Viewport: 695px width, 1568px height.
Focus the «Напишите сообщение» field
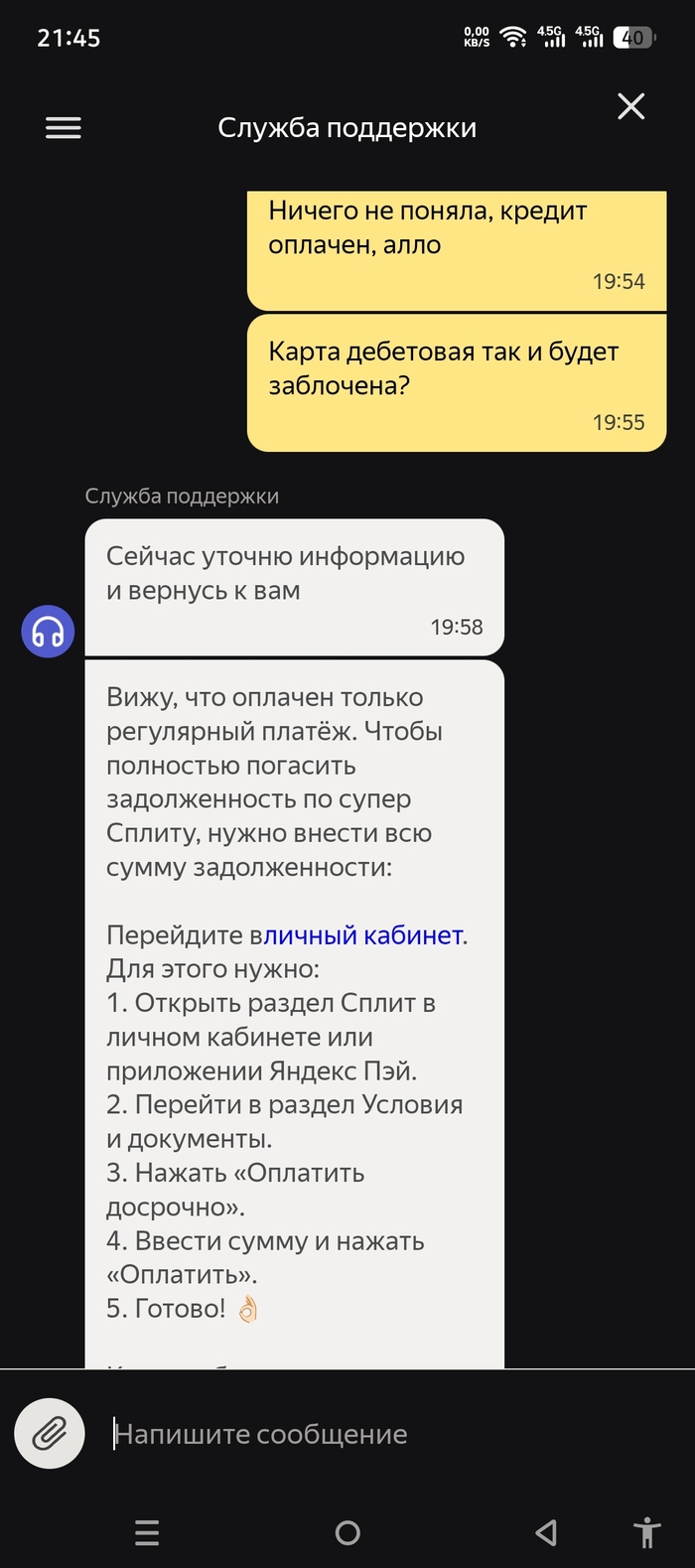(x=377, y=1434)
